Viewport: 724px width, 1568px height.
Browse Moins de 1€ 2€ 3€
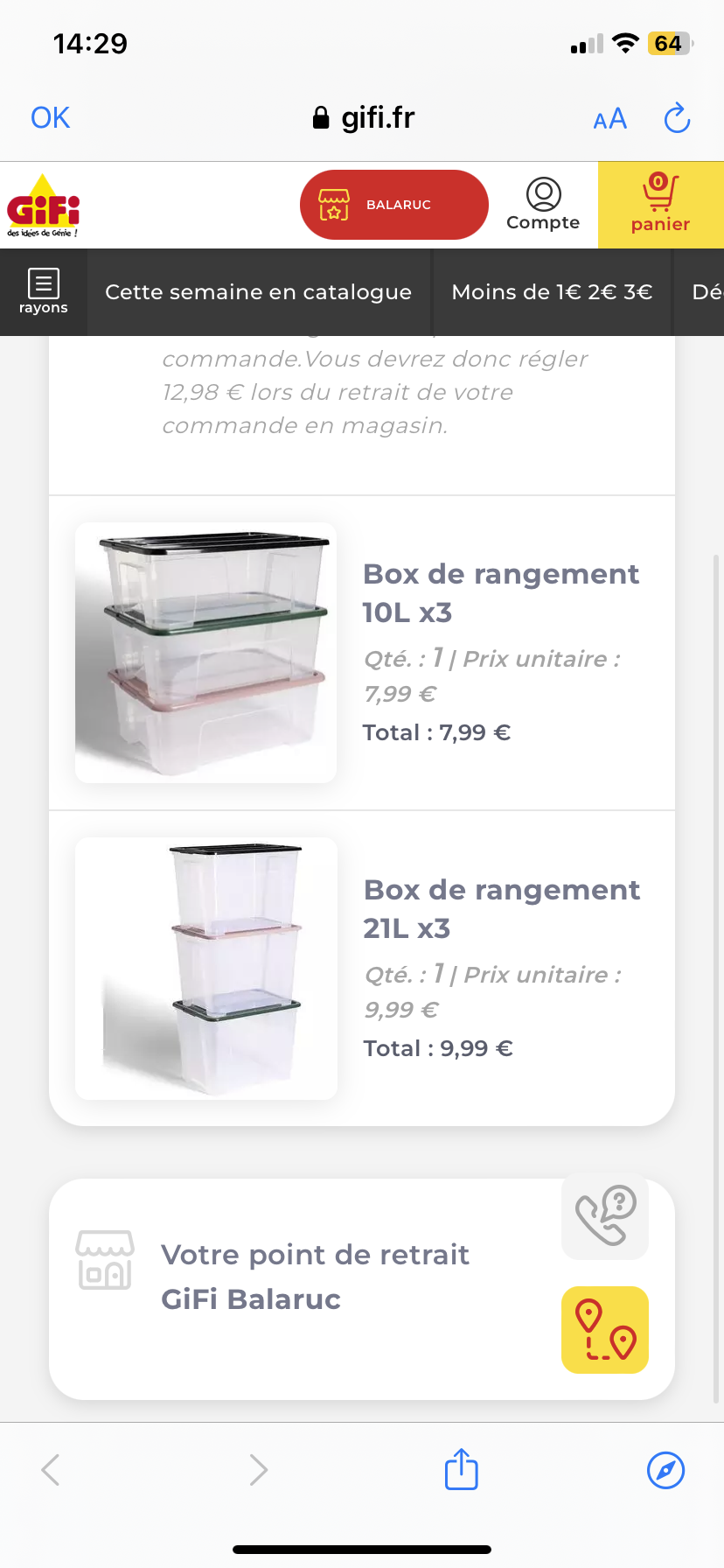[x=552, y=292]
